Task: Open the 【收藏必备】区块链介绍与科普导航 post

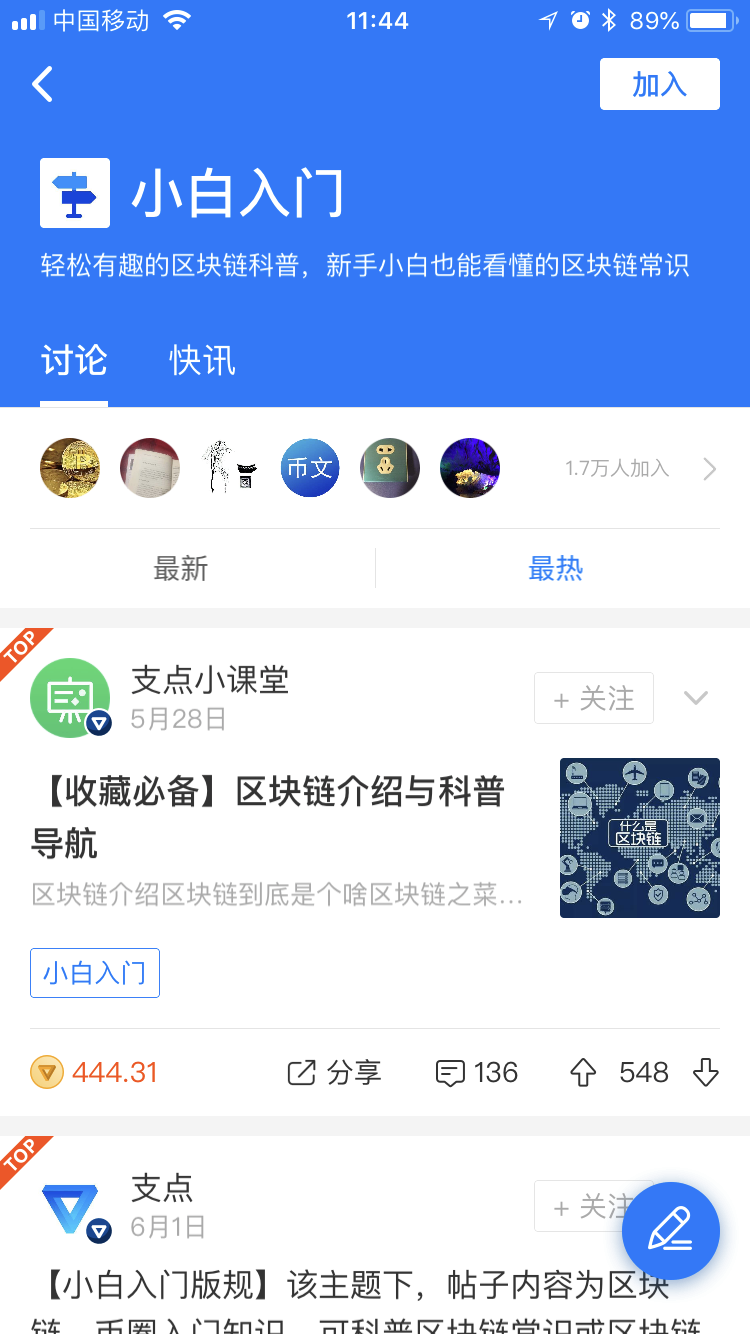Action: pyautogui.click(x=268, y=817)
